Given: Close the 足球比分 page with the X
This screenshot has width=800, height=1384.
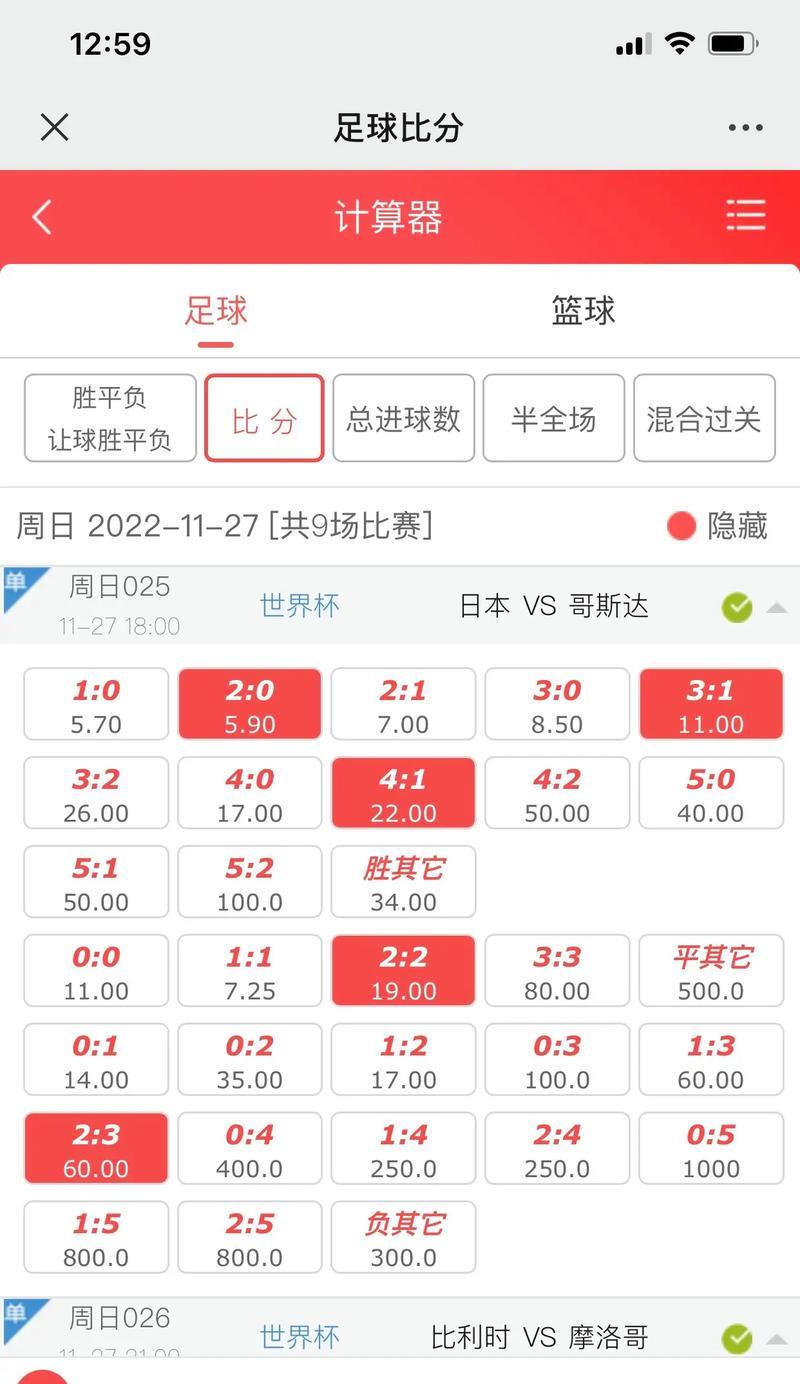Looking at the screenshot, I should 54,127.
